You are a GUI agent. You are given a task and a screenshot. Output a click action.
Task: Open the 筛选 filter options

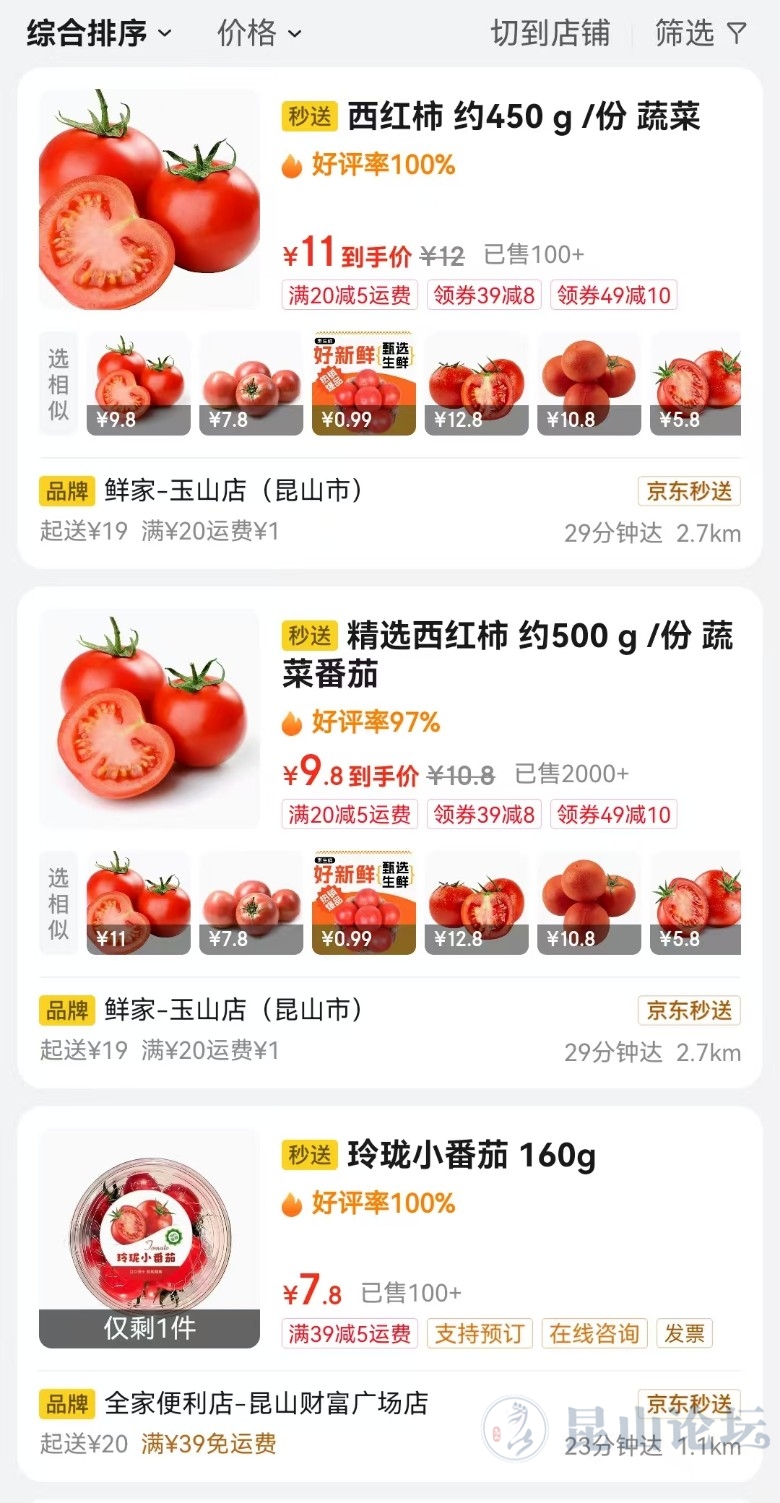[701, 33]
